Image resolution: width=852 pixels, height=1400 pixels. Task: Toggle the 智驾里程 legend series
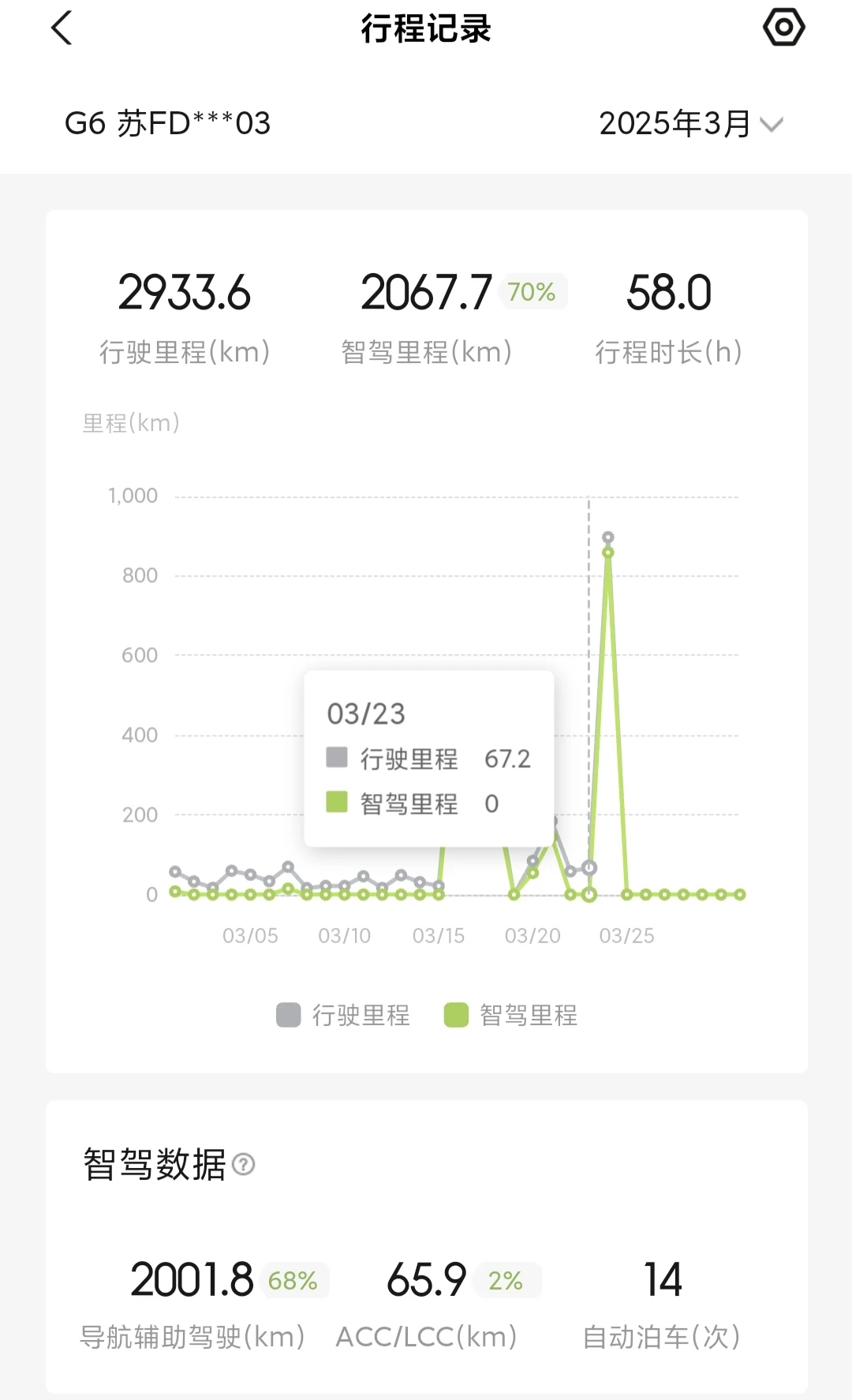pos(511,1015)
